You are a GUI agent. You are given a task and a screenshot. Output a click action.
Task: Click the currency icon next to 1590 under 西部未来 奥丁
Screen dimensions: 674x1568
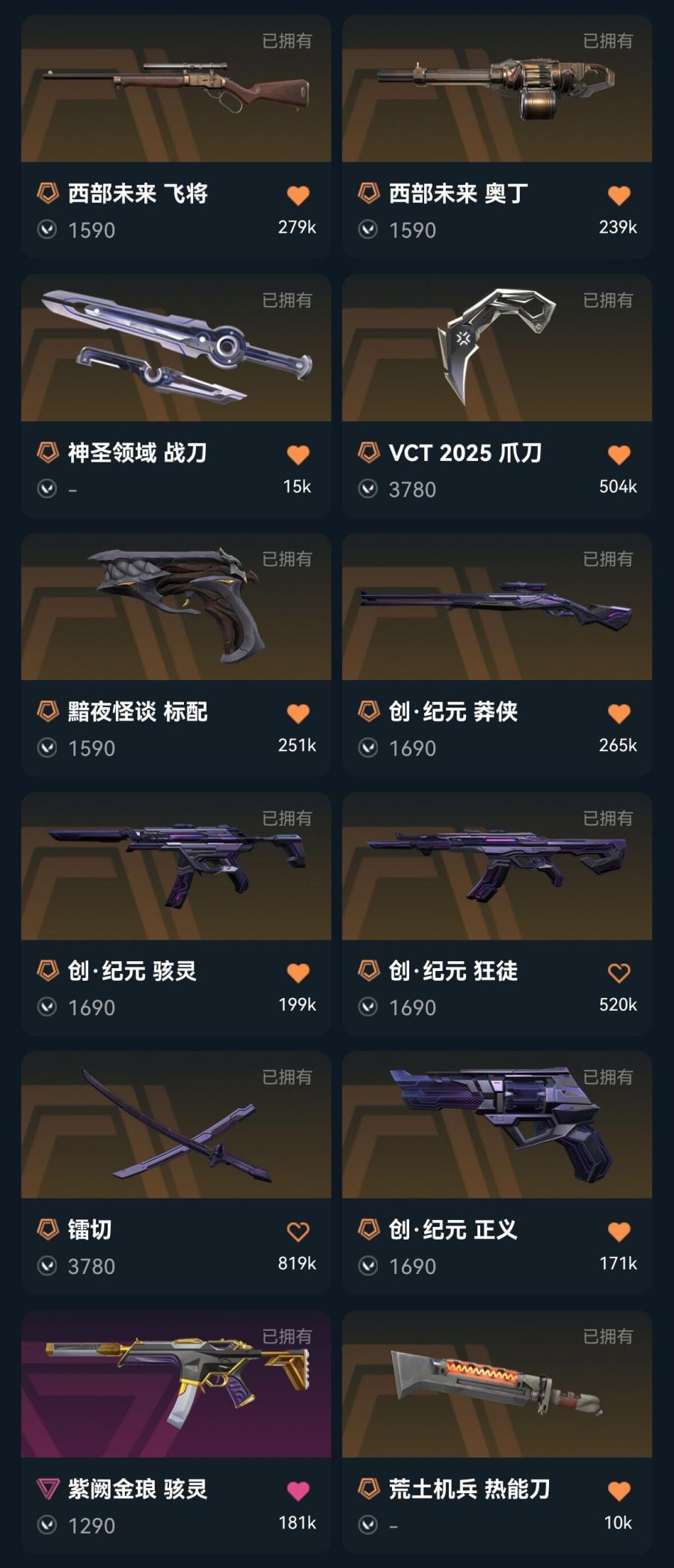(x=369, y=230)
